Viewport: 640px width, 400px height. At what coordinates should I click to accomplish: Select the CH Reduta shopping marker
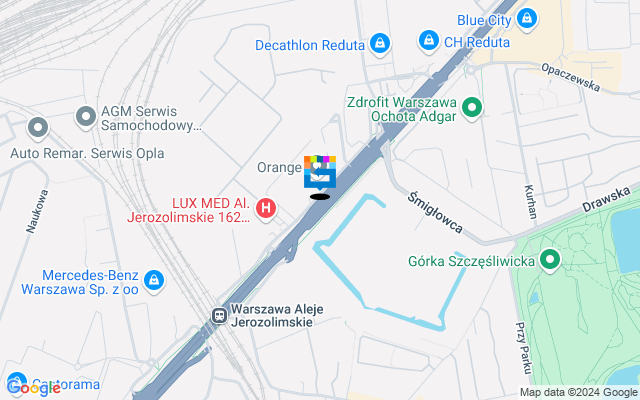(428, 40)
